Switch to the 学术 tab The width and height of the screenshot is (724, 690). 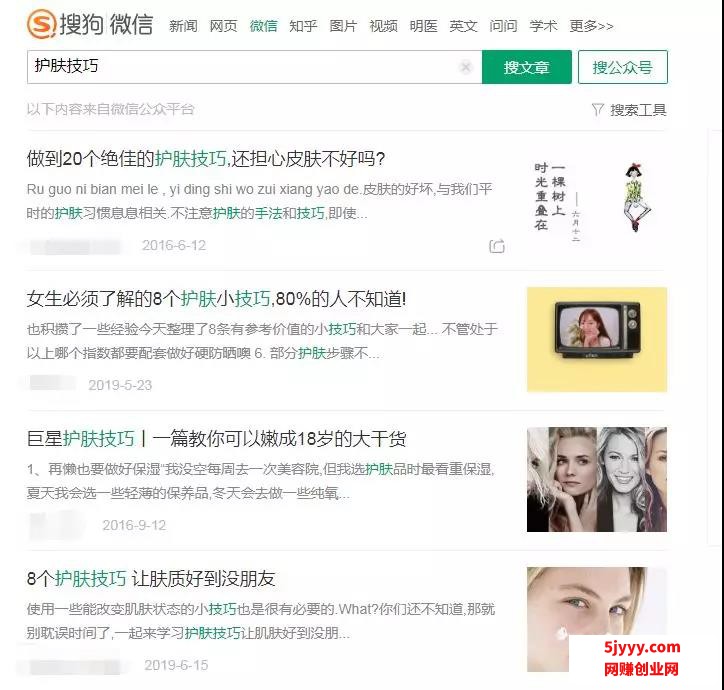pyautogui.click(x=543, y=26)
